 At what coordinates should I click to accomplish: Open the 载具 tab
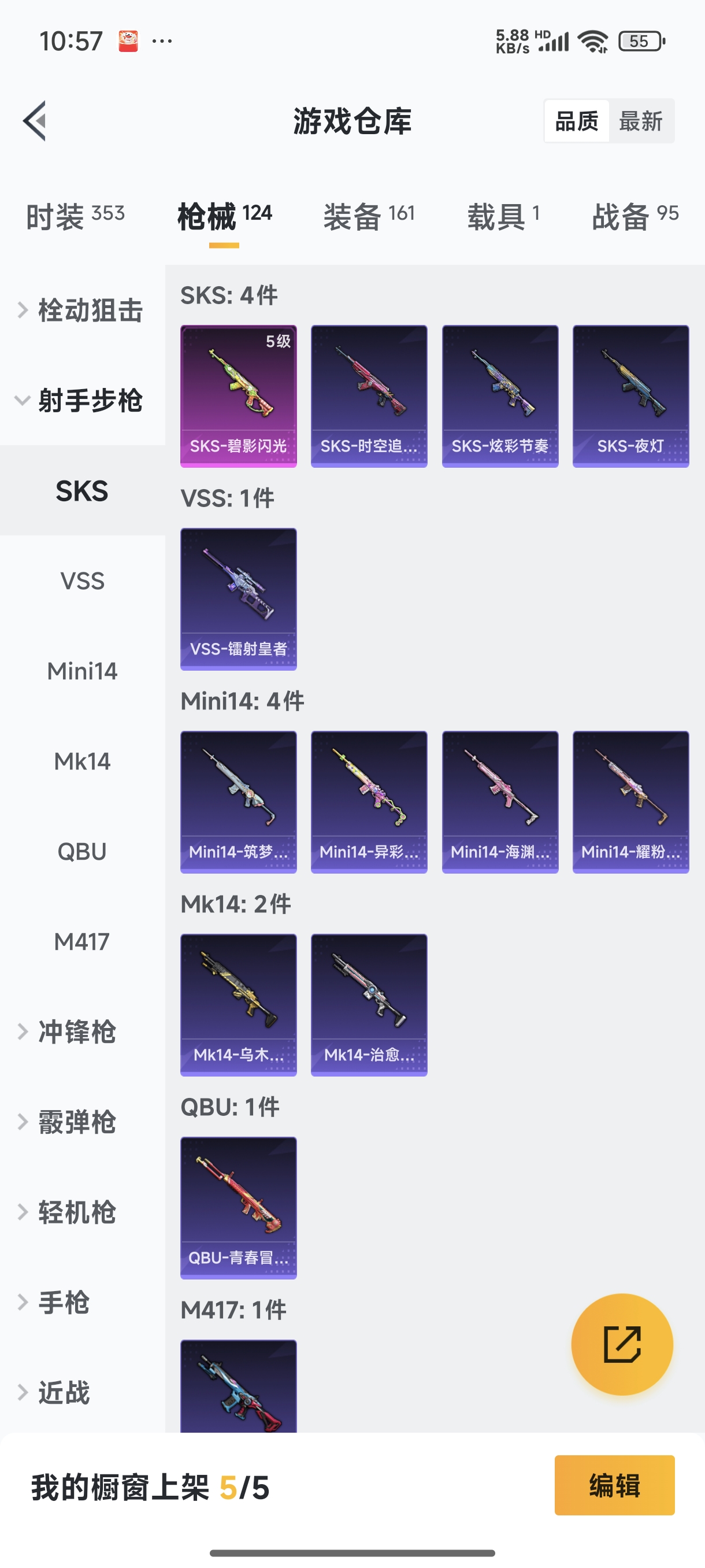[x=502, y=216]
